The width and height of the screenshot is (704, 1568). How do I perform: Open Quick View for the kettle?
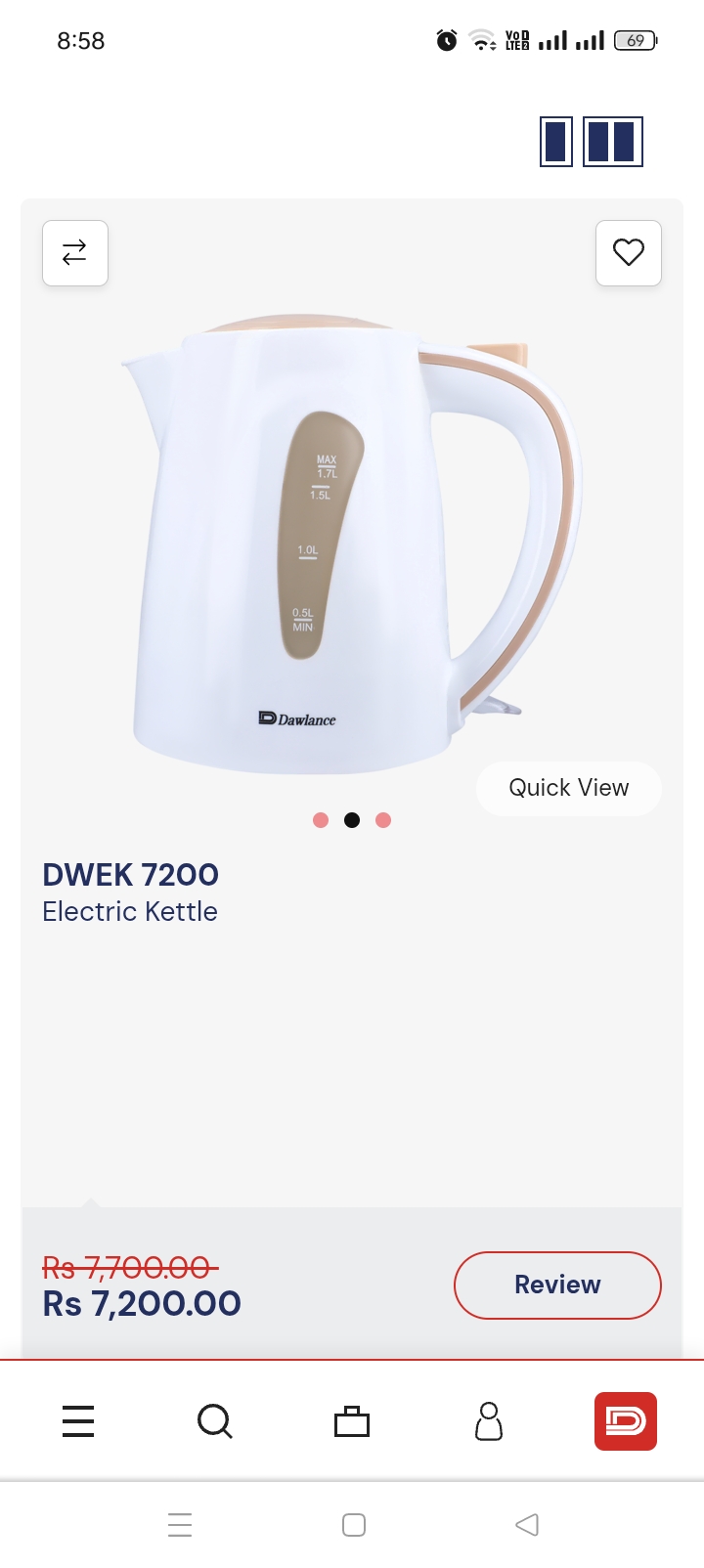click(x=569, y=788)
